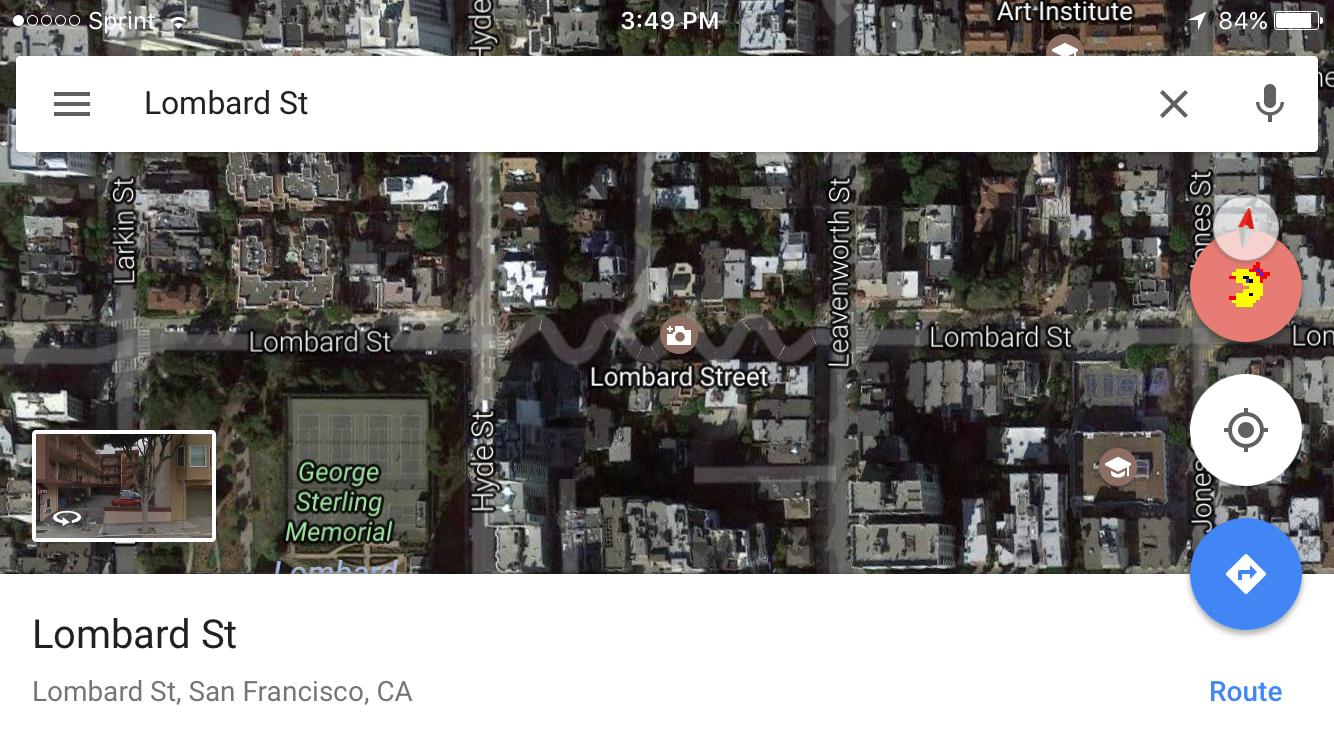Open the hamburger menu
This screenshot has height=750, width=1334.
click(x=72, y=104)
